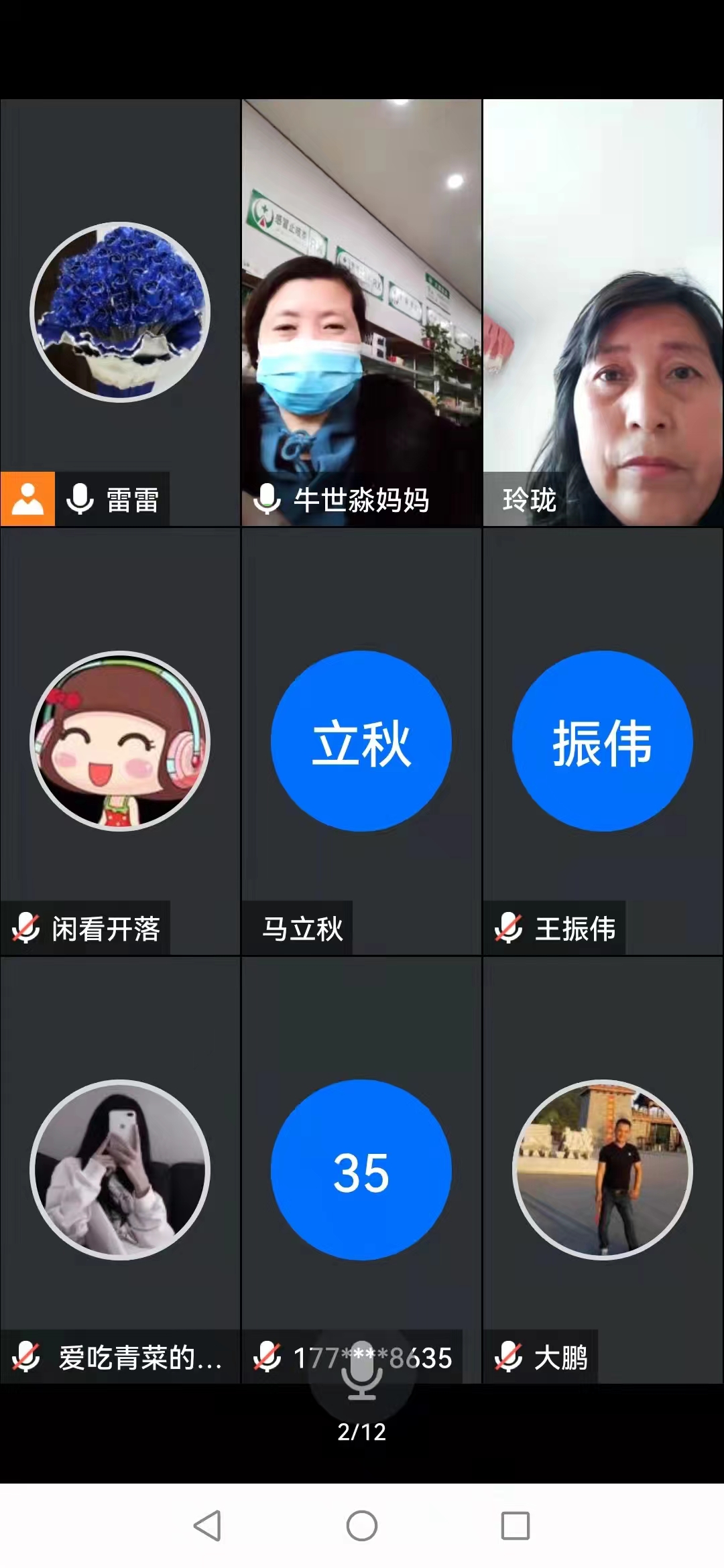Viewport: 724px width, 1568px height.
Task: Open the recent apps view
Action: 516,1526
